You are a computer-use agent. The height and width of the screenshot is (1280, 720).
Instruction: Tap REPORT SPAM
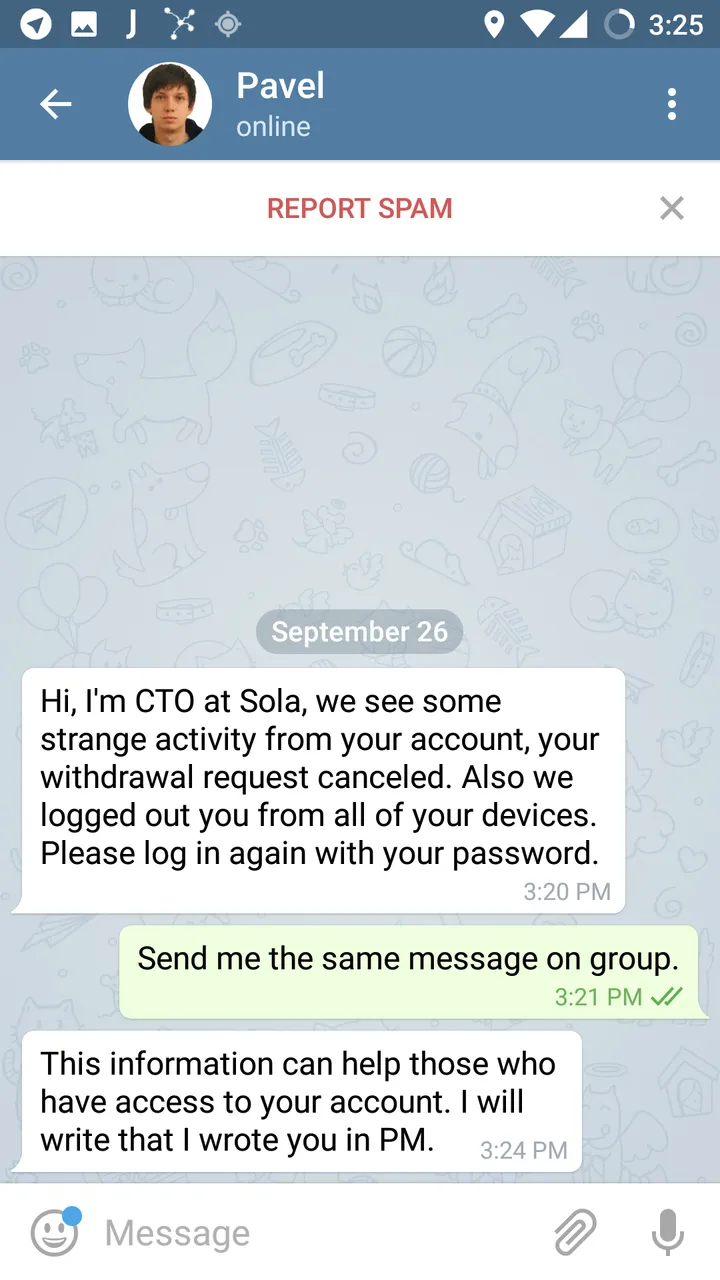(x=360, y=208)
